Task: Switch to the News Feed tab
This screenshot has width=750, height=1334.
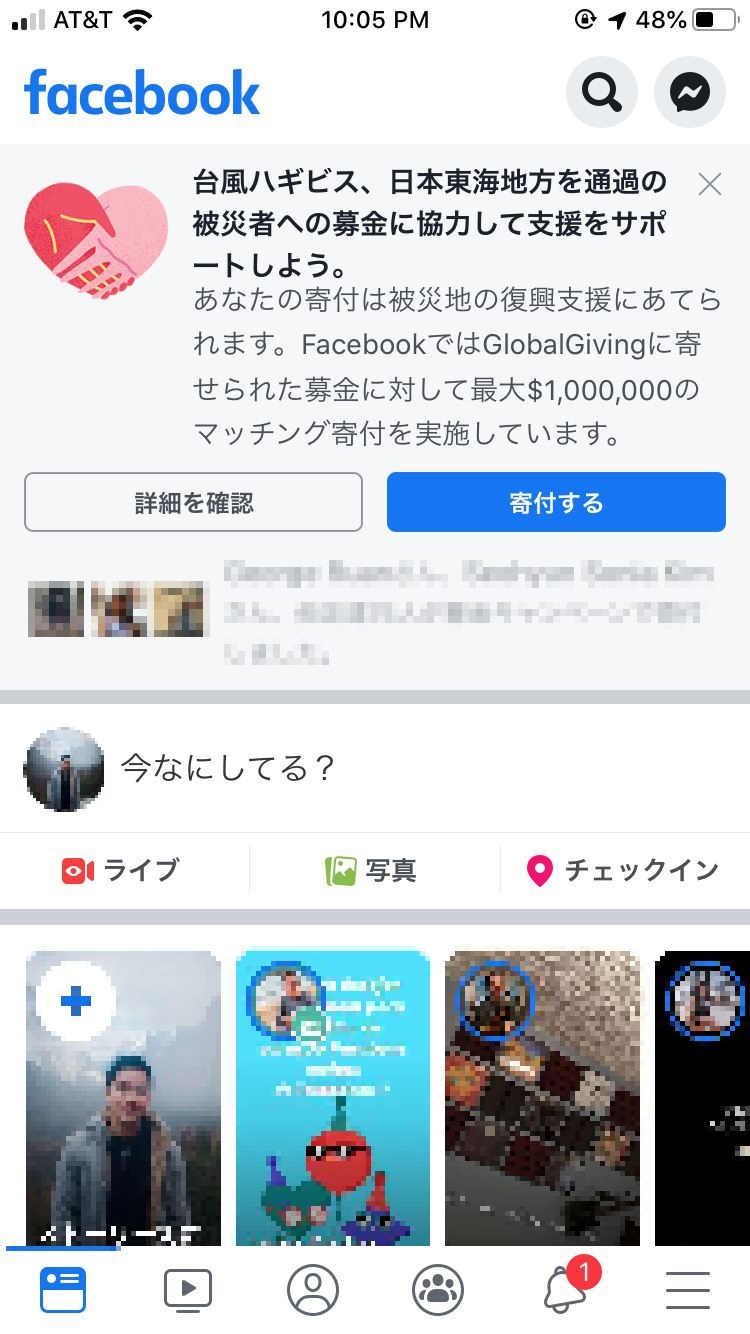Action: pyautogui.click(x=63, y=1290)
